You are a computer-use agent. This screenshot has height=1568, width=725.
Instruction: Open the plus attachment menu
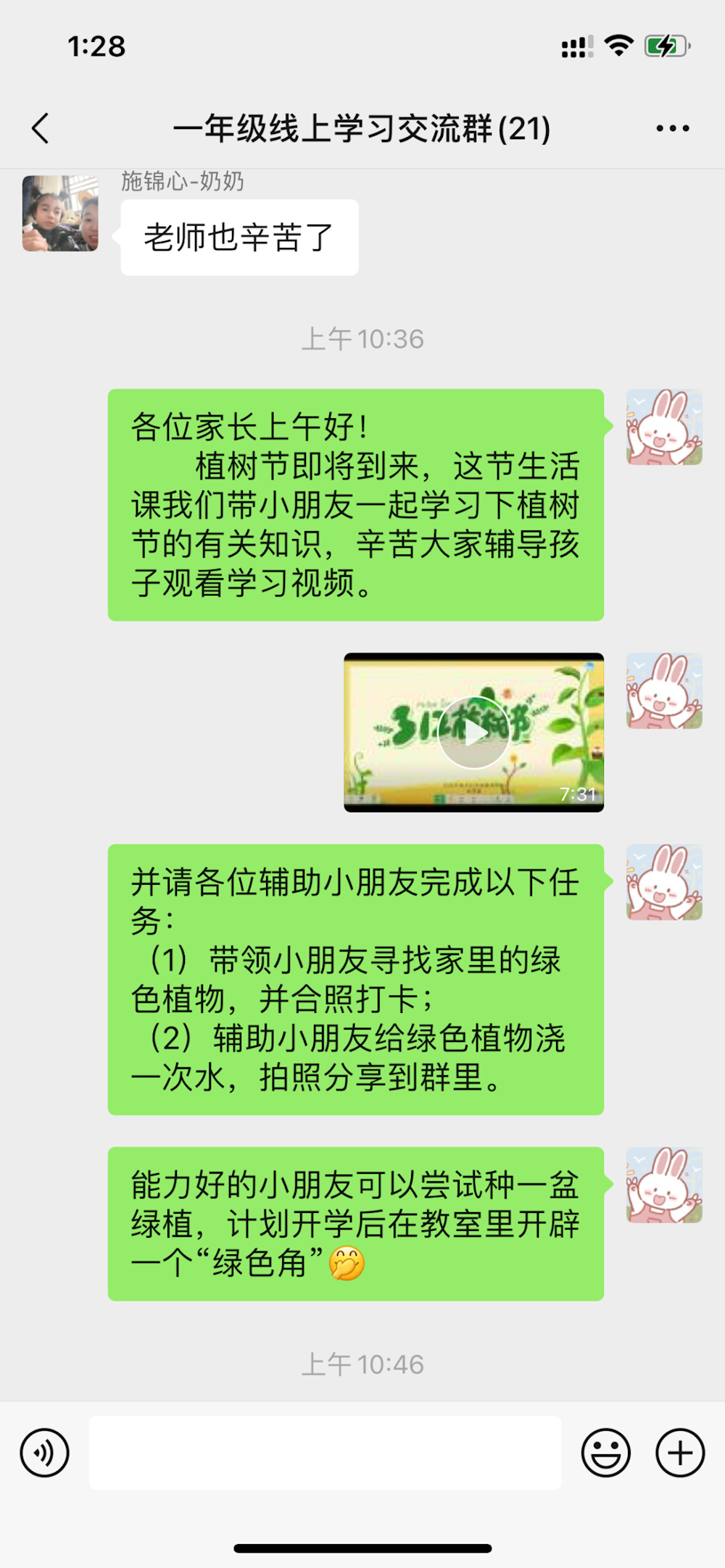click(680, 1453)
